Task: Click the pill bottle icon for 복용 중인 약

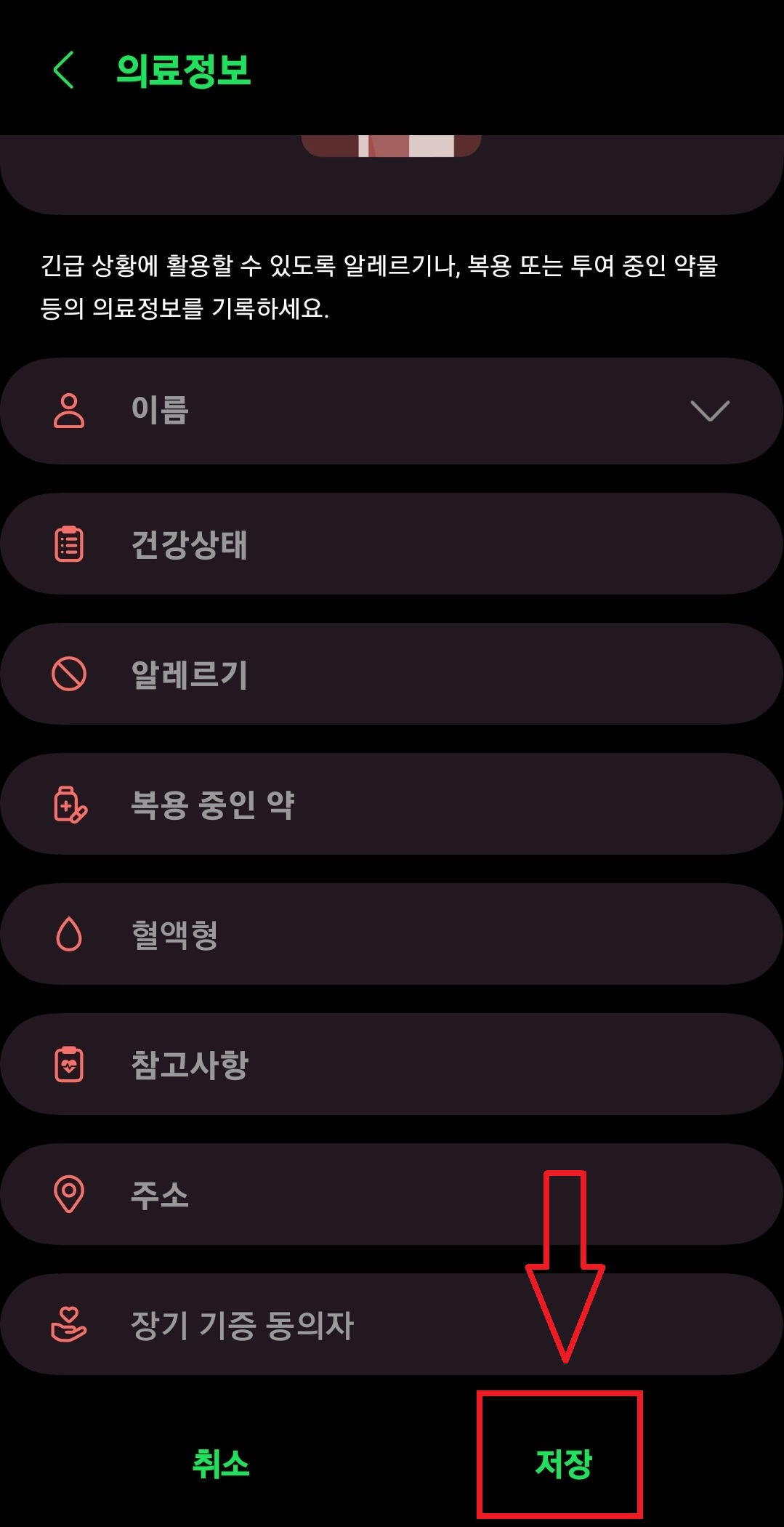Action: (70, 804)
